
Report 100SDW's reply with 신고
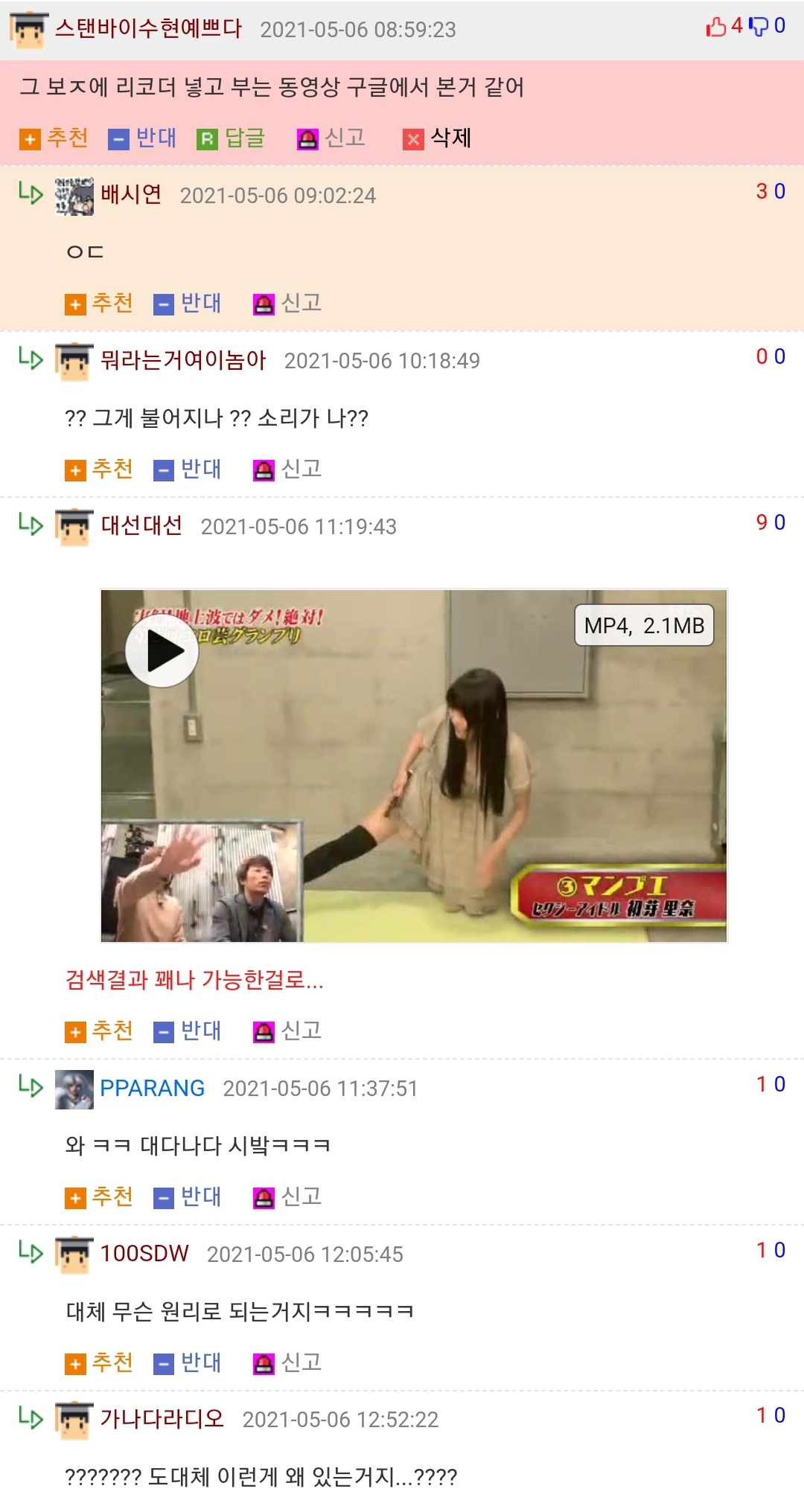(287, 1363)
